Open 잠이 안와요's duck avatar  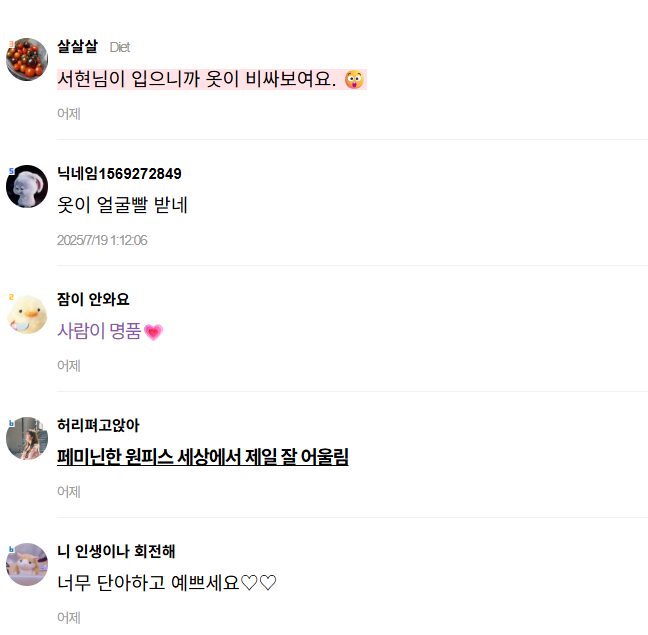[x=27, y=313]
